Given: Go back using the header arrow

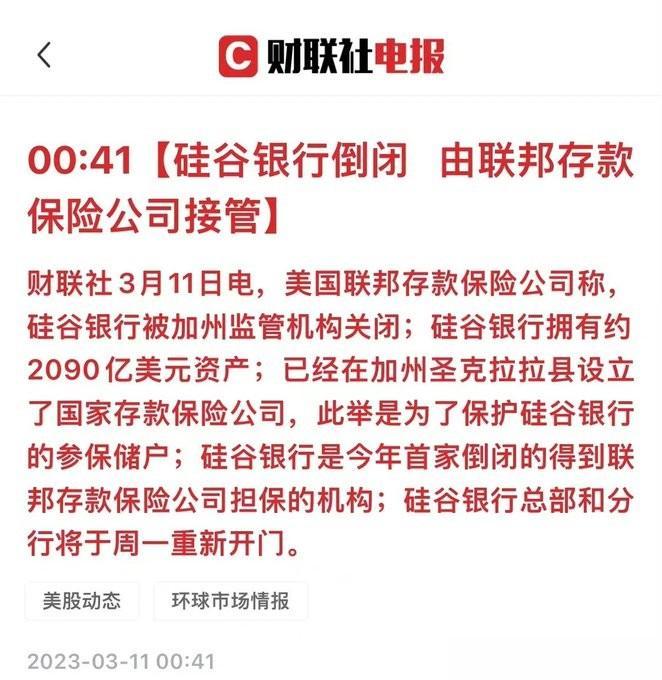Looking at the screenshot, I should pyautogui.click(x=44, y=56).
